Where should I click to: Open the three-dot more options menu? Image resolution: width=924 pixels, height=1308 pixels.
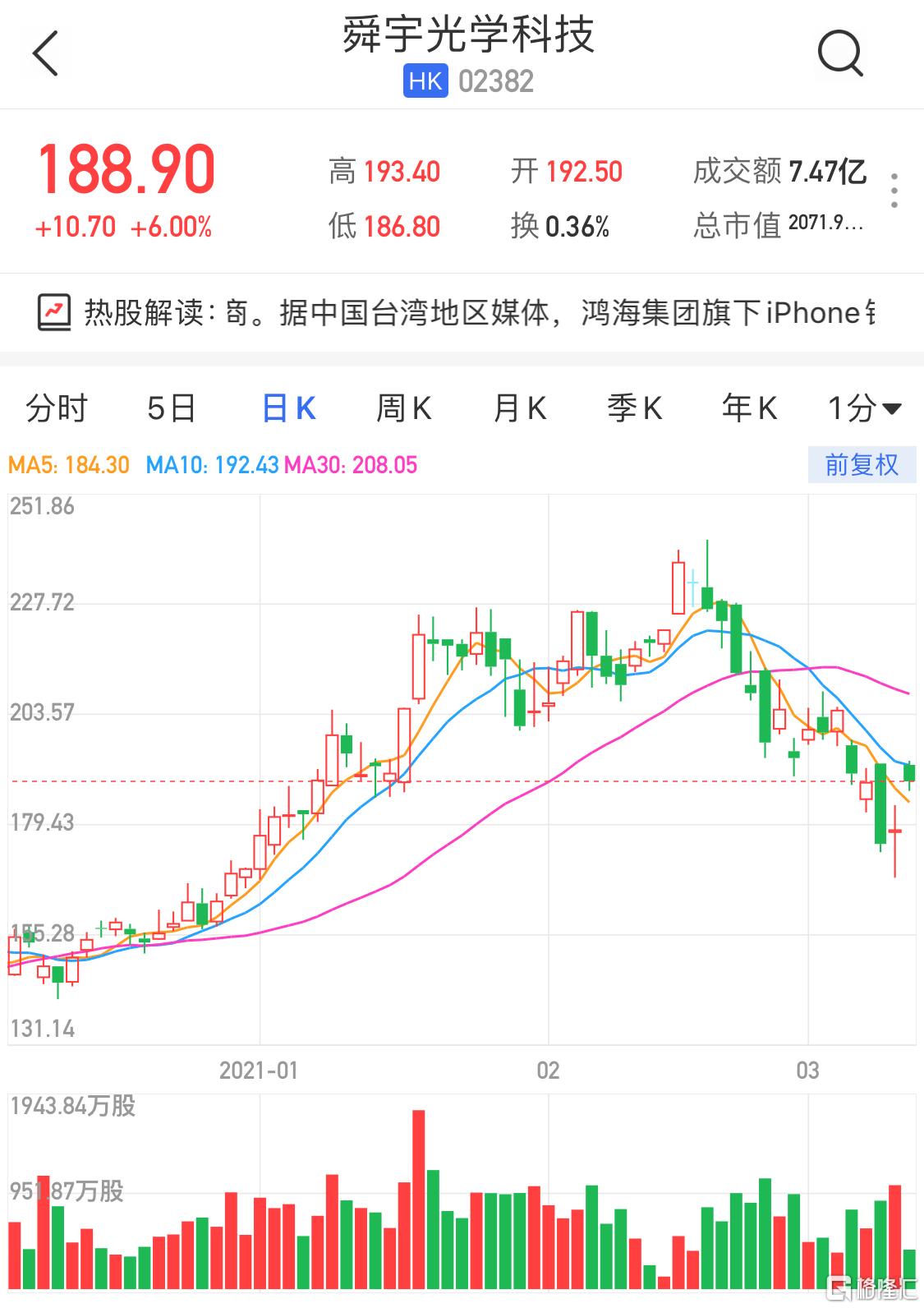point(894,191)
